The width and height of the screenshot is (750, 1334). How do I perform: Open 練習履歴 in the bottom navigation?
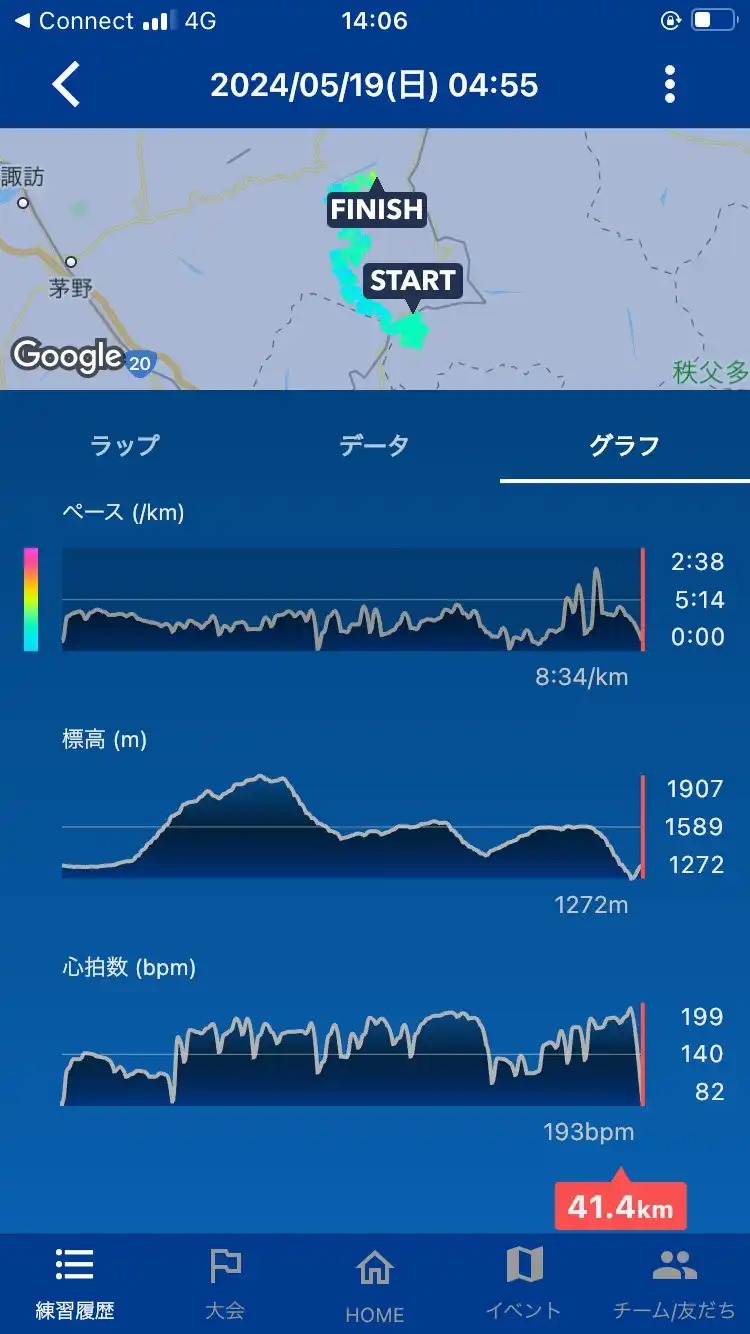pyautogui.click(x=75, y=1284)
